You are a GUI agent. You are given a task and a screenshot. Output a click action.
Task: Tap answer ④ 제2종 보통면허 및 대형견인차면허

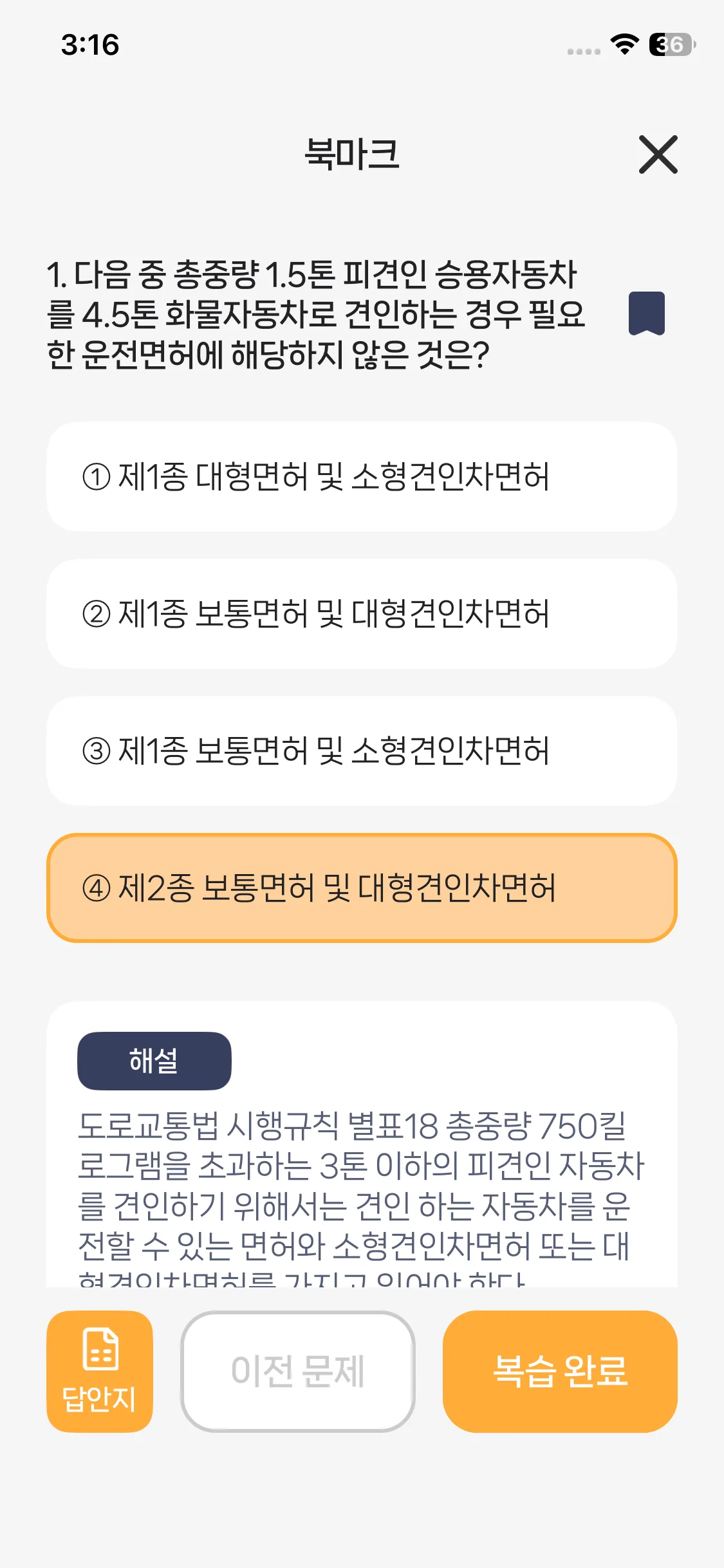[x=362, y=888]
